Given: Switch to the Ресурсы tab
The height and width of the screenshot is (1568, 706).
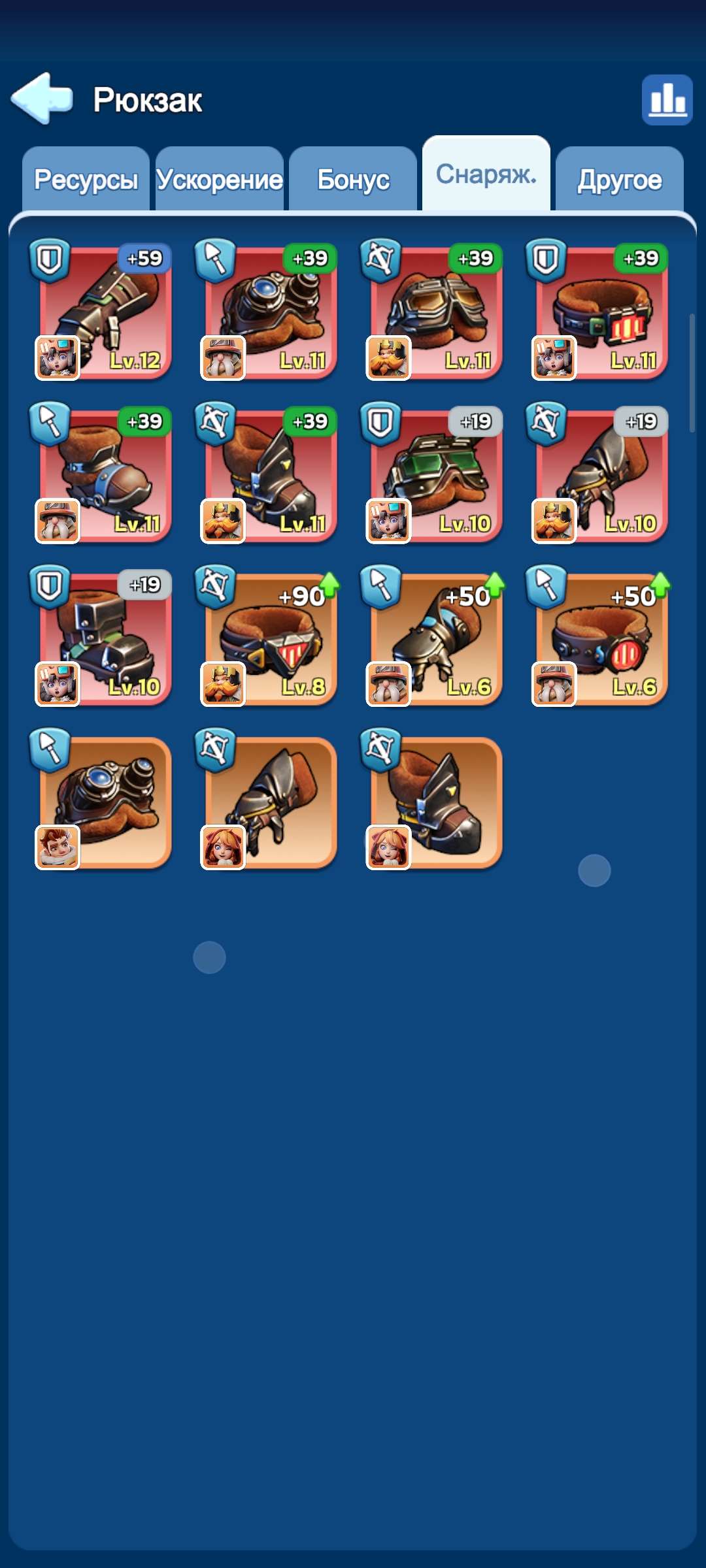Looking at the screenshot, I should tap(86, 180).
